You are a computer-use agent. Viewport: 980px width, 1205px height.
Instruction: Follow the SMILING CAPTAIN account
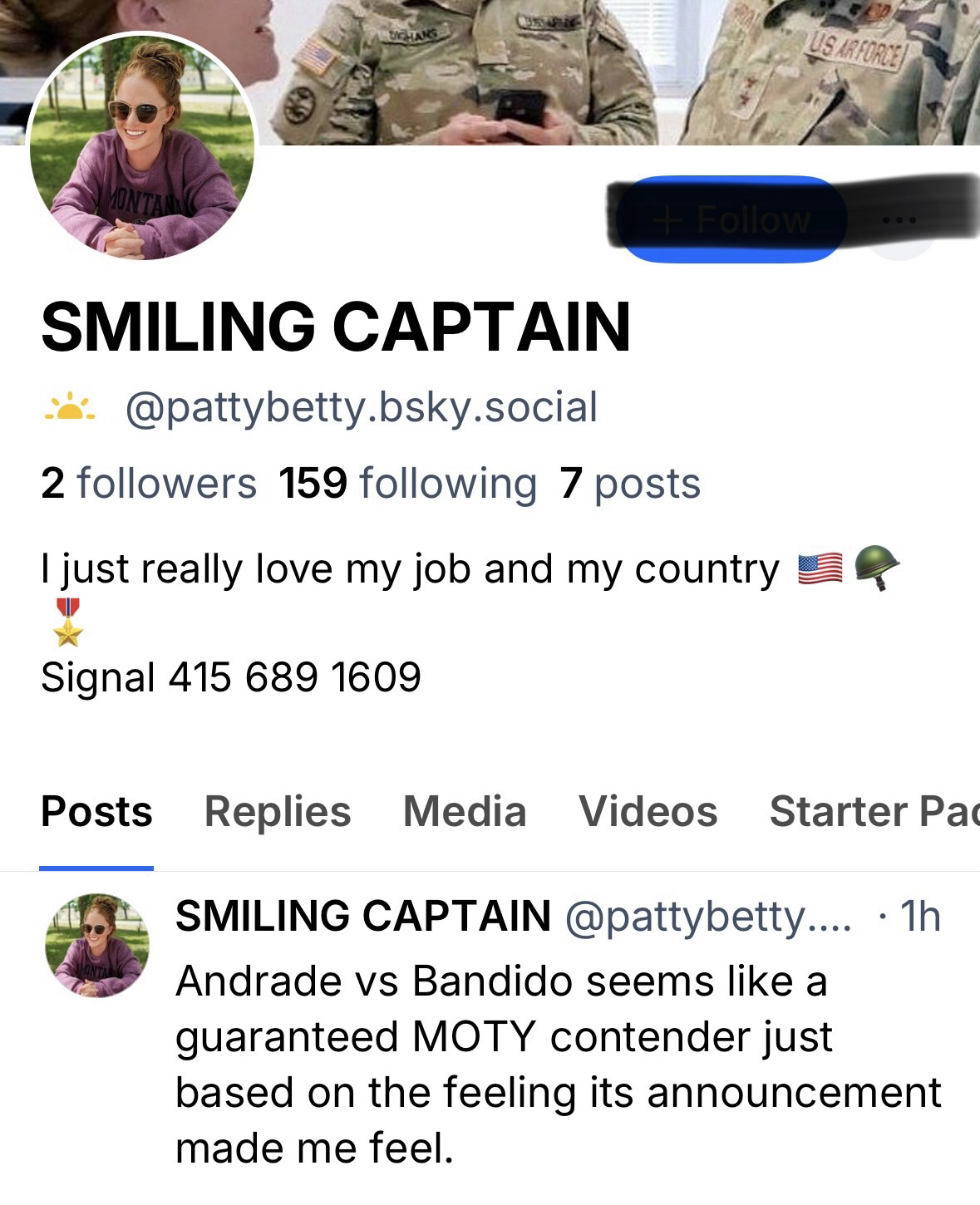click(x=730, y=220)
